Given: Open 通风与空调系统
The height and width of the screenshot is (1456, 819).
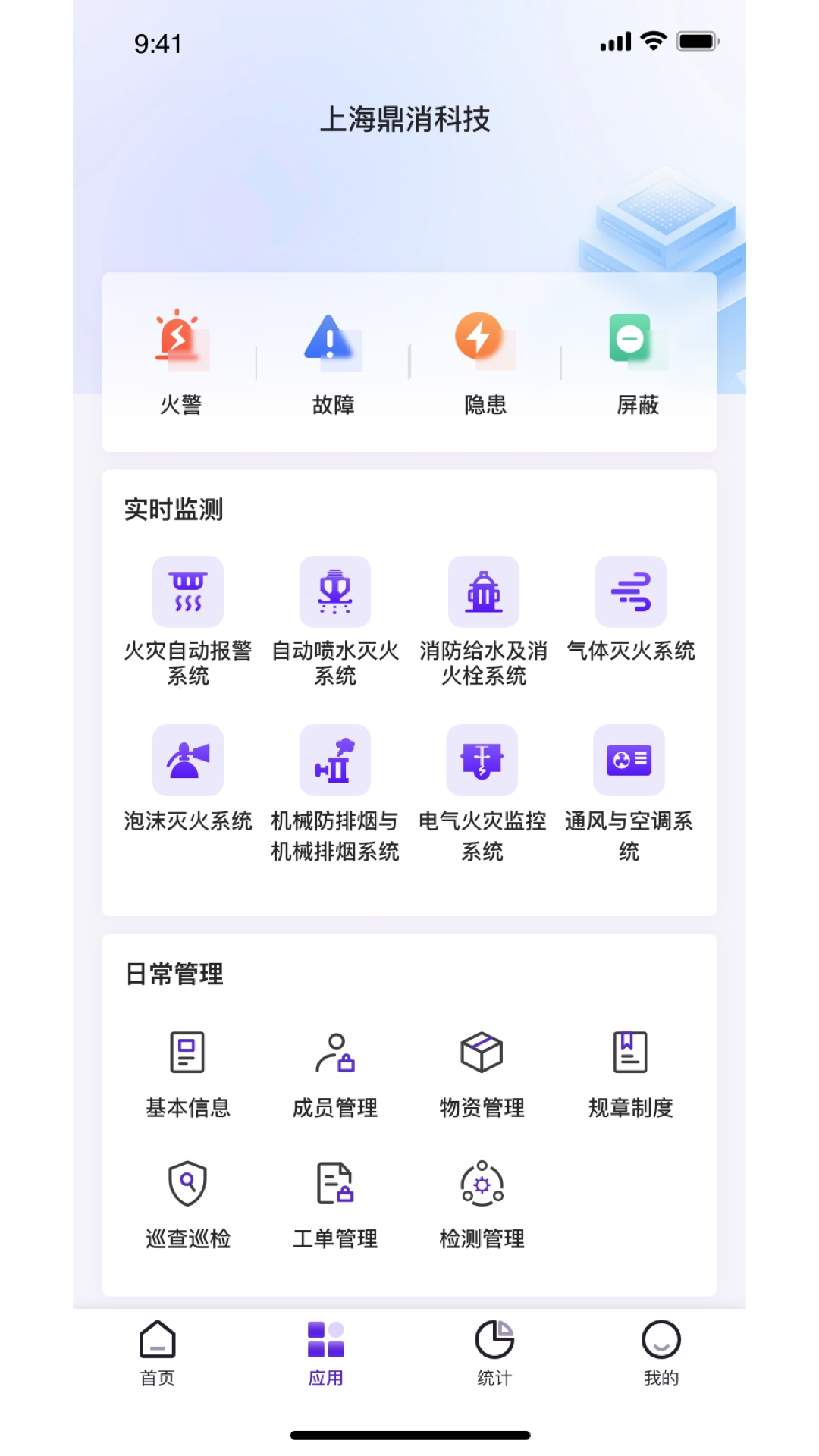Looking at the screenshot, I should point(629,793).
